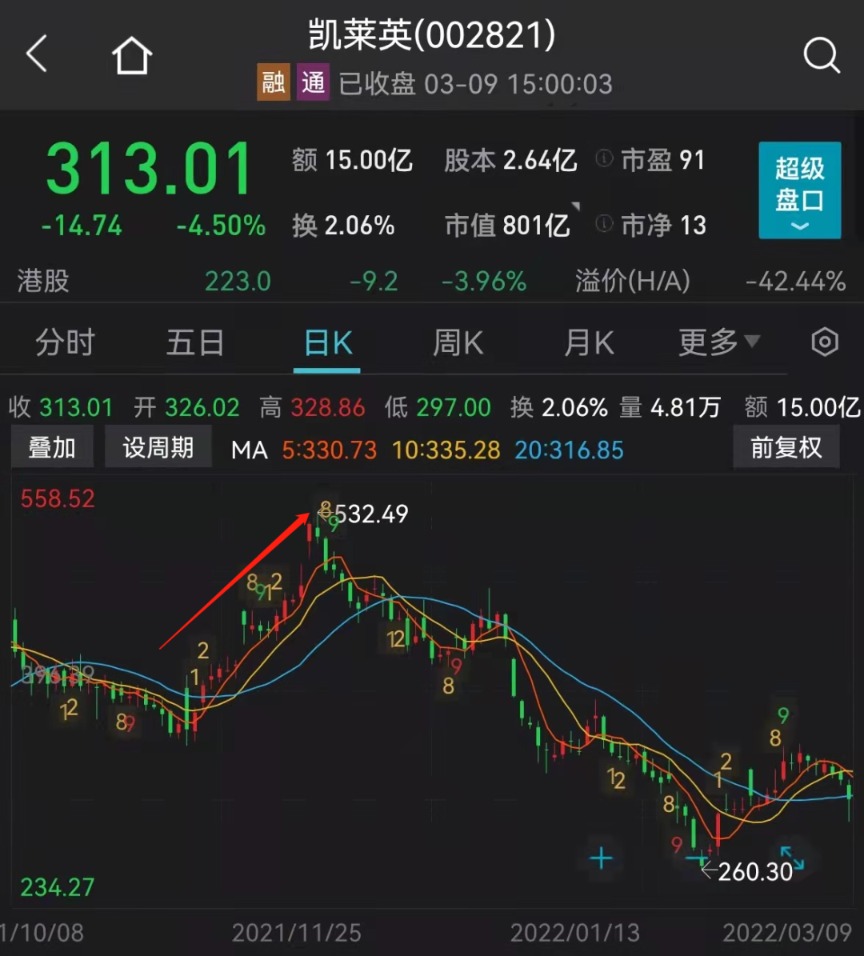This screenshot has height=956, width=864.
Task: Zoom in chart with plus icon
Action: point(601,858)
